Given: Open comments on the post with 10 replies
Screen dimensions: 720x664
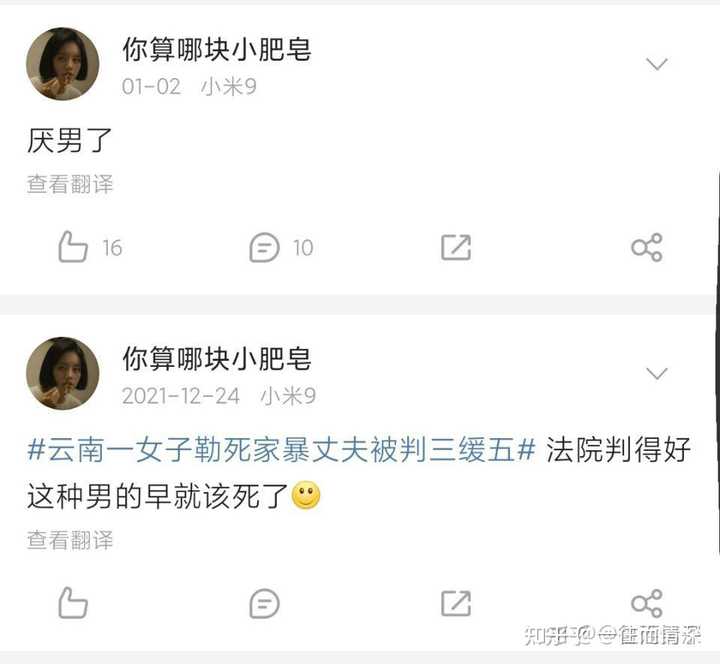Looking at the screenshot, I should 264,247.
